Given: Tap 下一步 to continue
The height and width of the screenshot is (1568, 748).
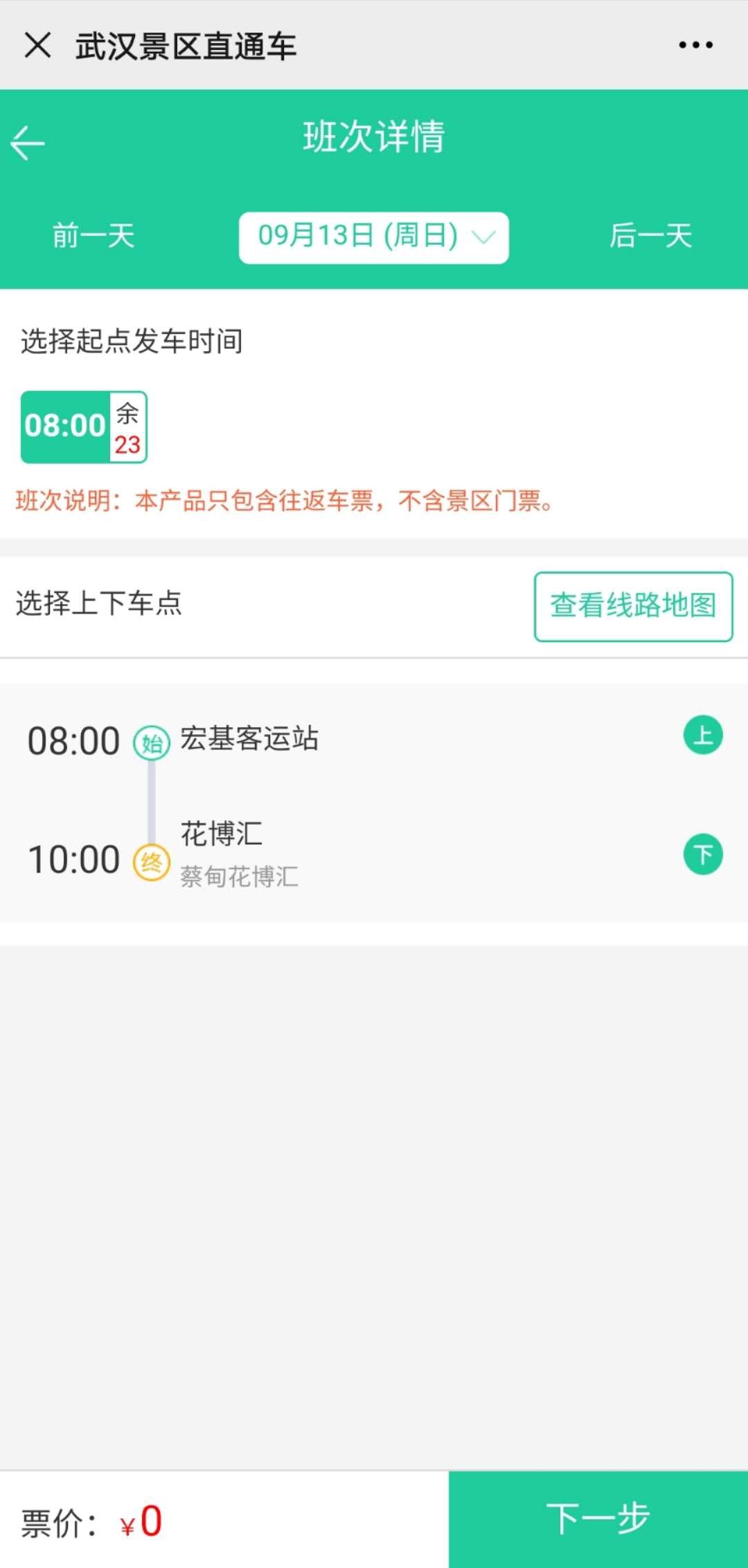Looking at the screenshot, I should (598, 1519).
